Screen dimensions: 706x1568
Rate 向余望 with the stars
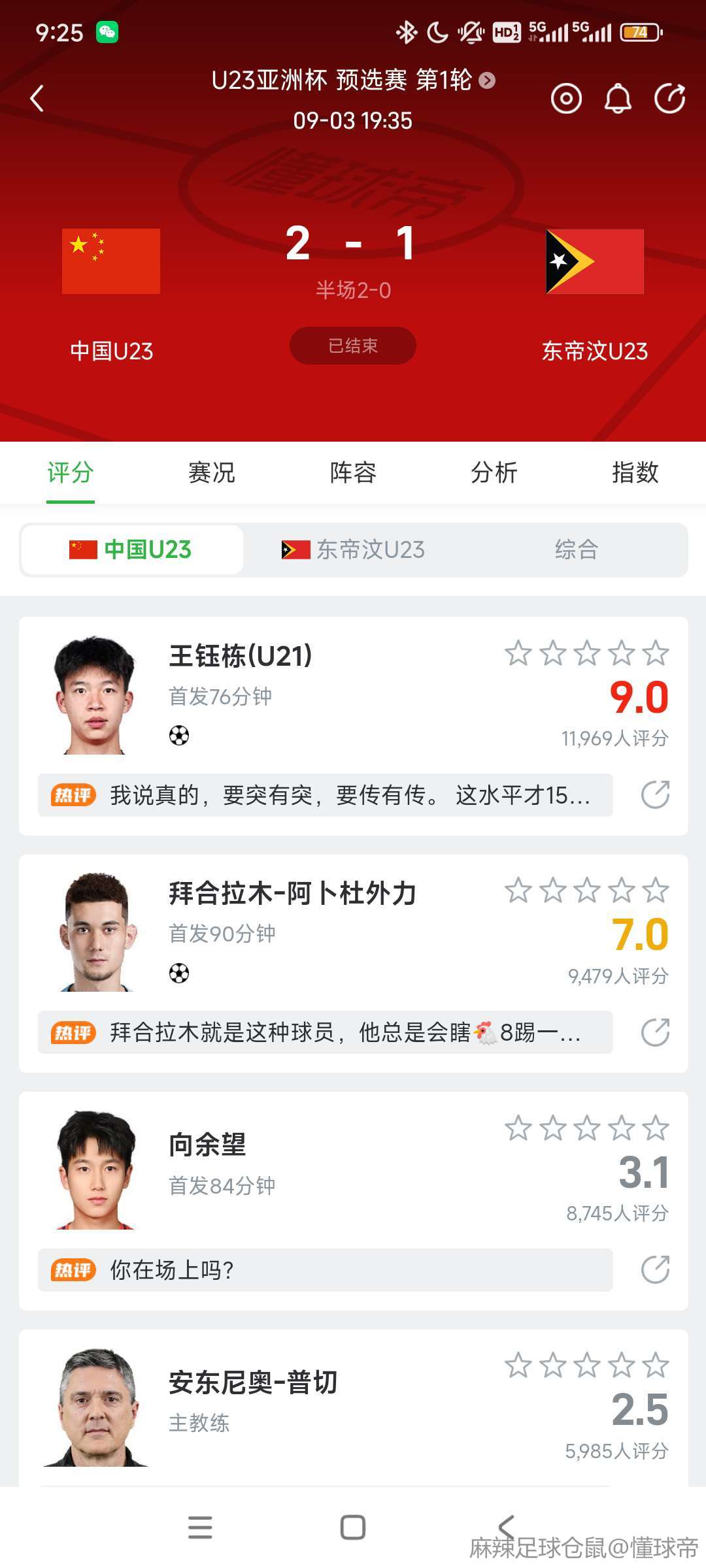pos(586,1128)
